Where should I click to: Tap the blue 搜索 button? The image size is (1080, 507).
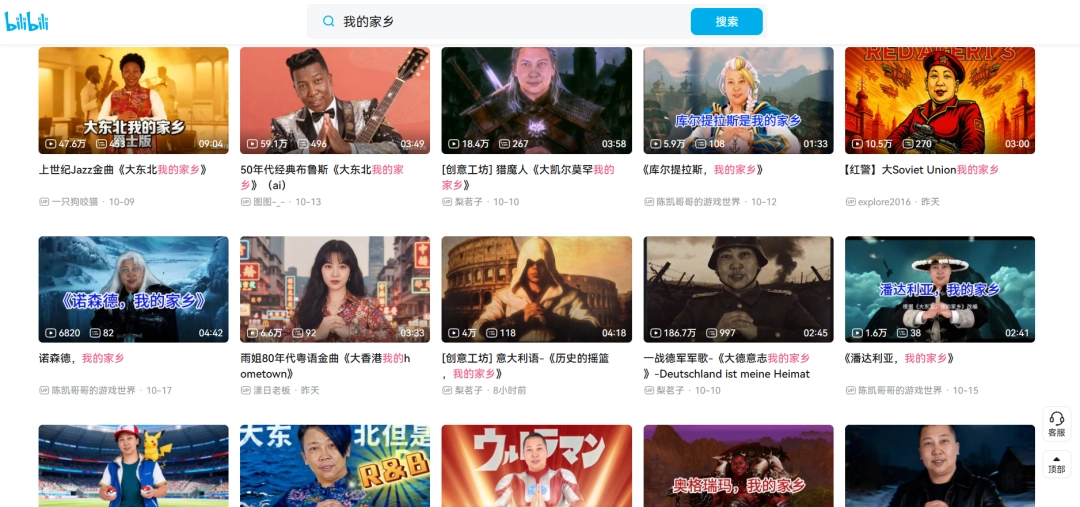pos(726,21)
